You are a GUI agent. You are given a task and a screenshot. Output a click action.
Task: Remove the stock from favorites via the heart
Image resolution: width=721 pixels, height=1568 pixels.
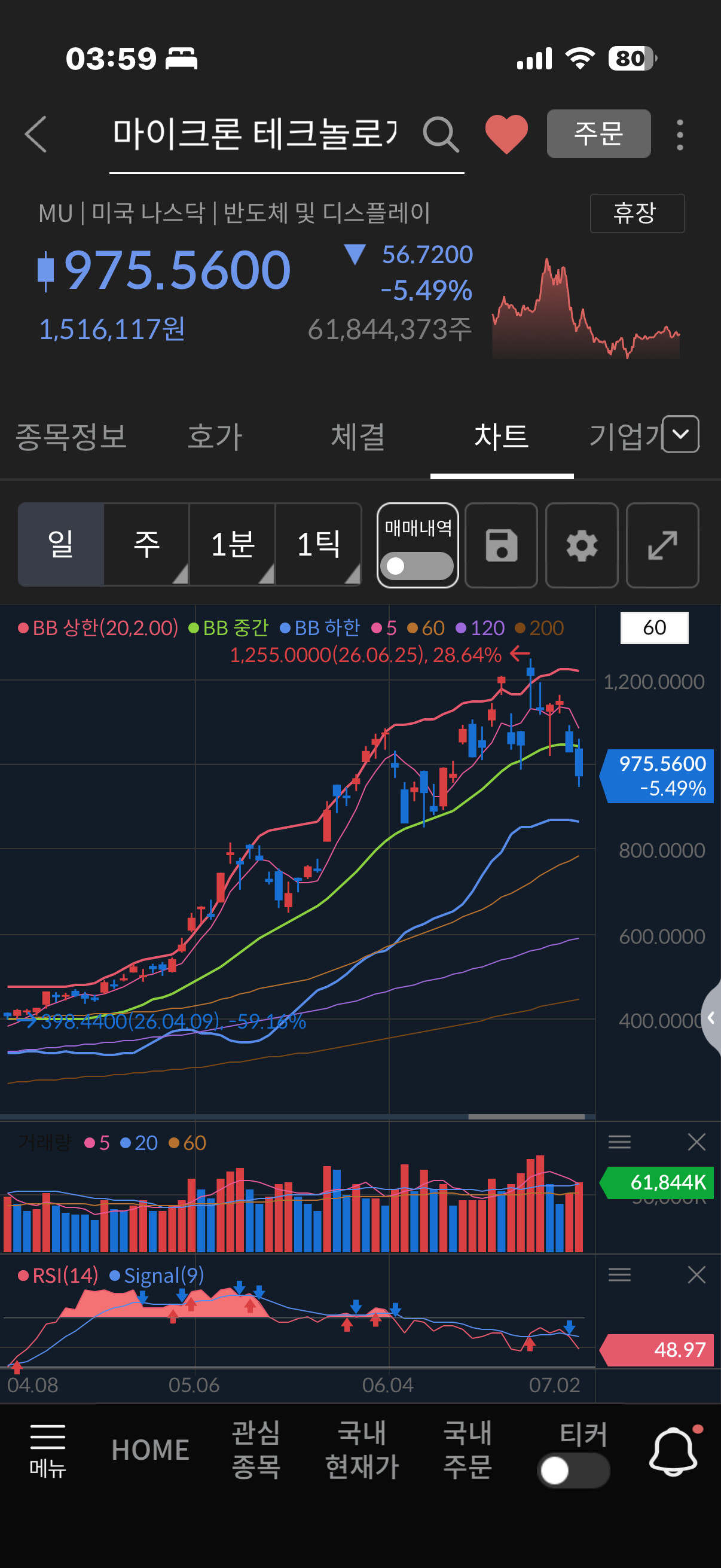tap(506, 134)
